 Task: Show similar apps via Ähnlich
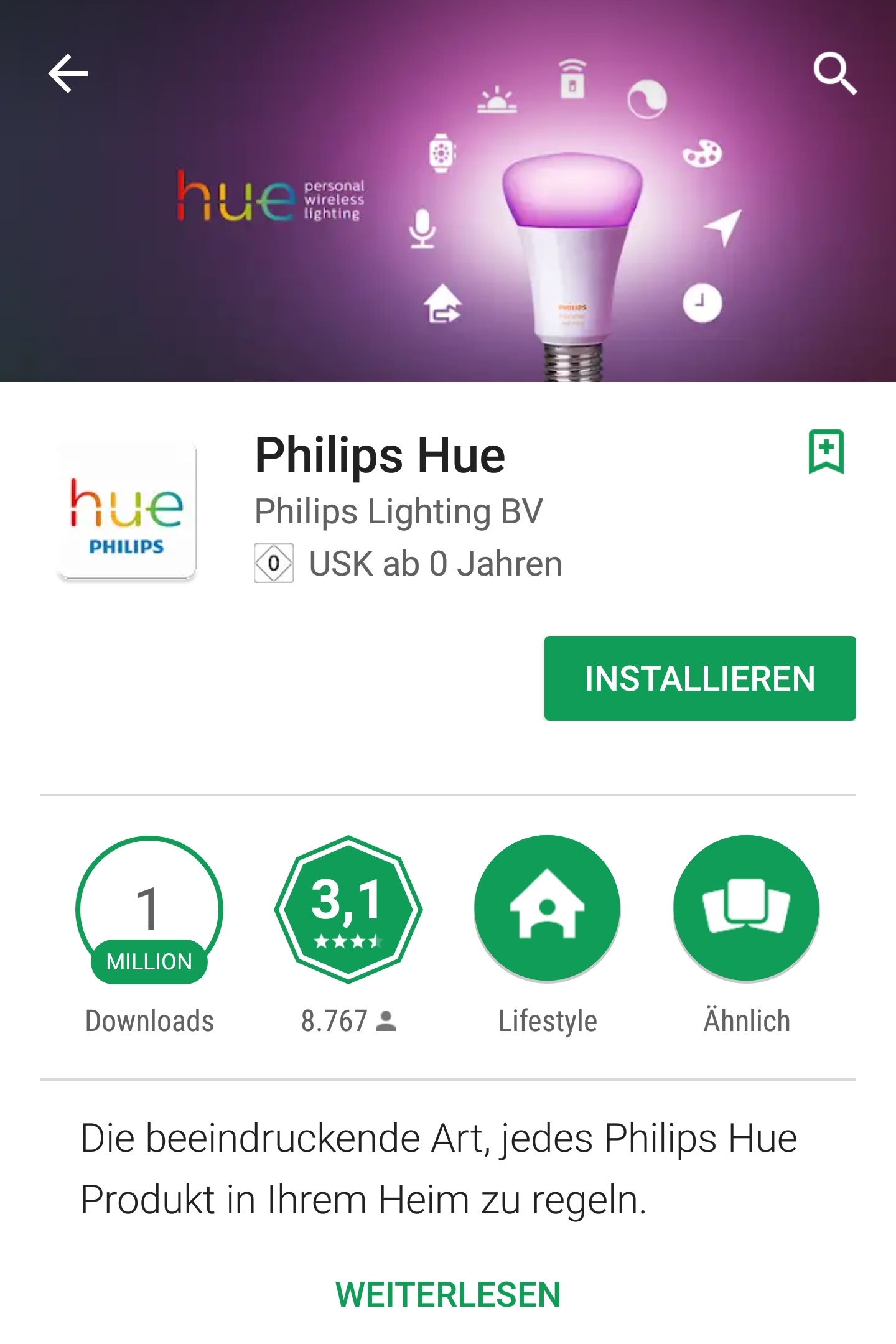coord(746,909)
